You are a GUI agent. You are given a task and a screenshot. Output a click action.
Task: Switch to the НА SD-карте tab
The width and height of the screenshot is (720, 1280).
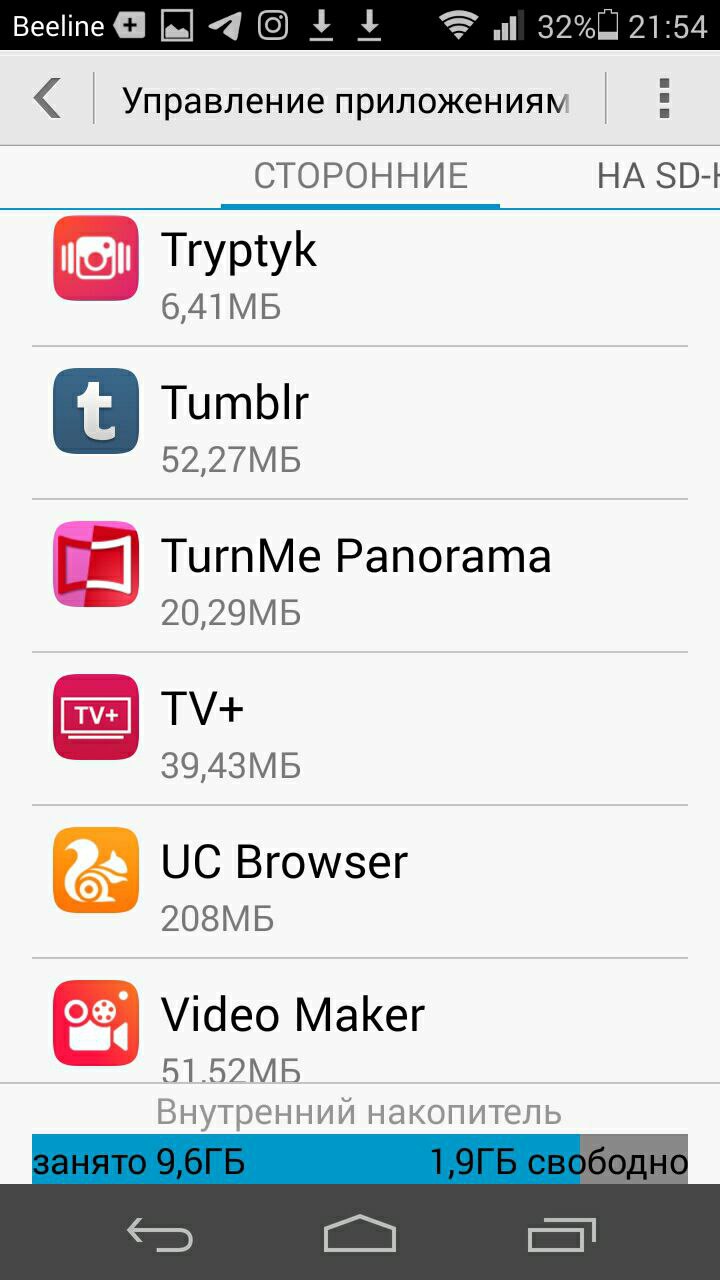point(658,176)
